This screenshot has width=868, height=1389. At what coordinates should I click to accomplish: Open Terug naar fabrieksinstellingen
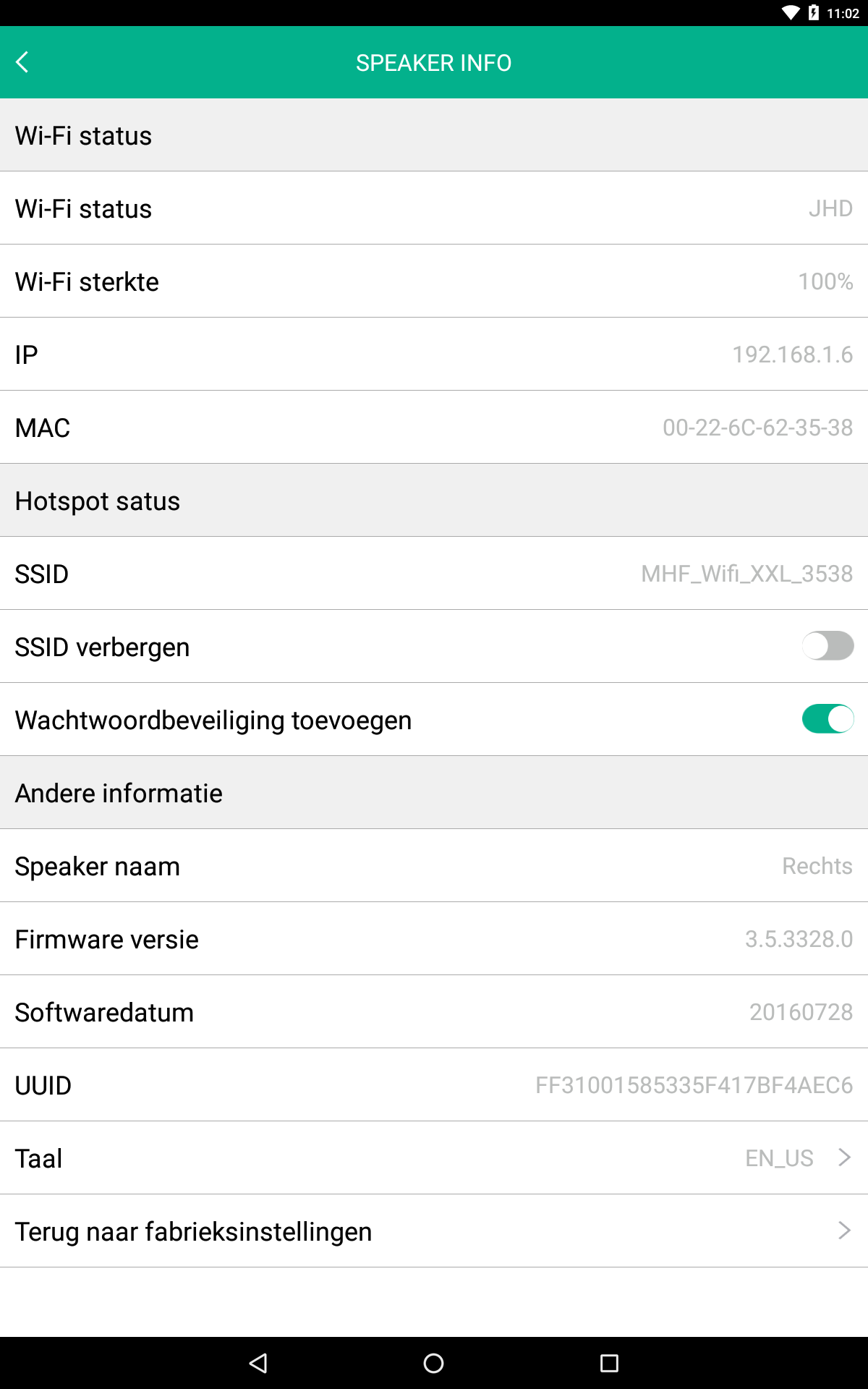pyautogui.click(x=434, y=1231)
